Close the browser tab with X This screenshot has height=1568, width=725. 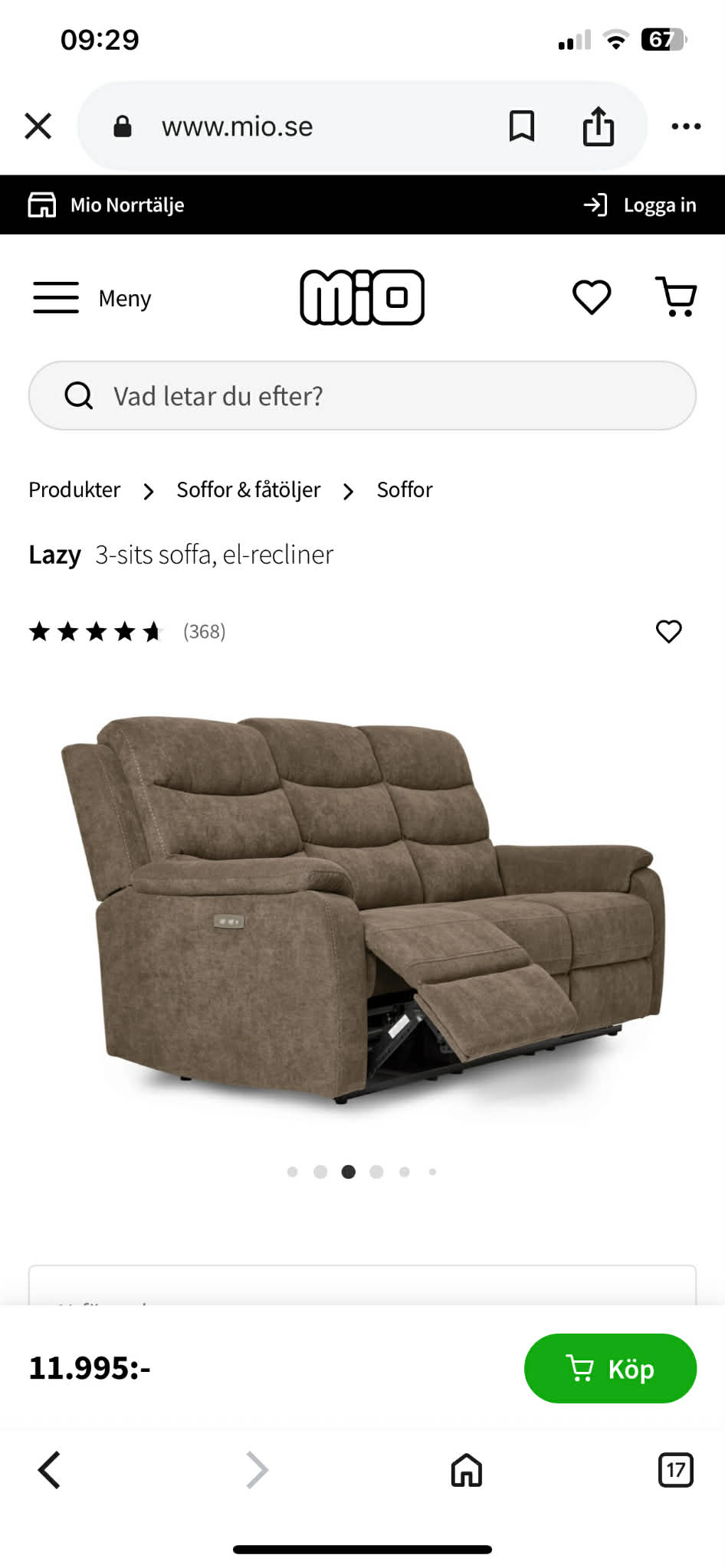(x=38, y=126)
